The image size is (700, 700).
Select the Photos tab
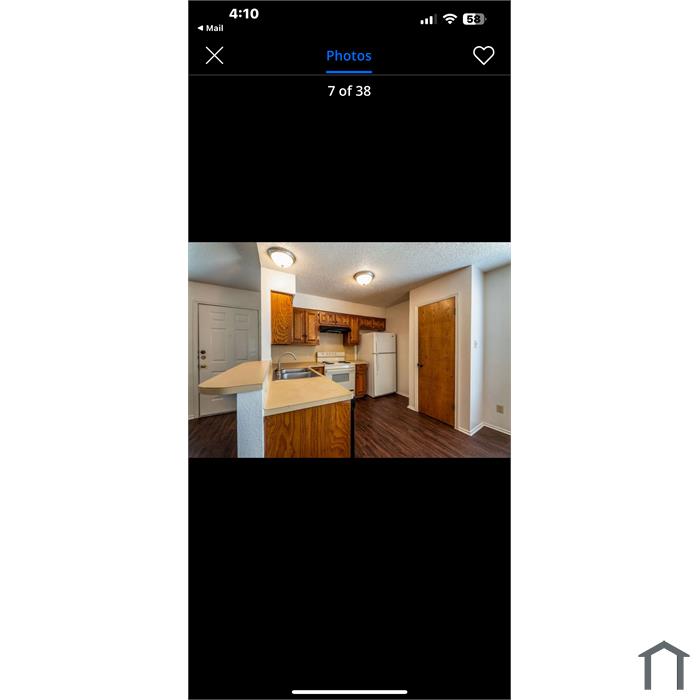click(x=348, y=56)
